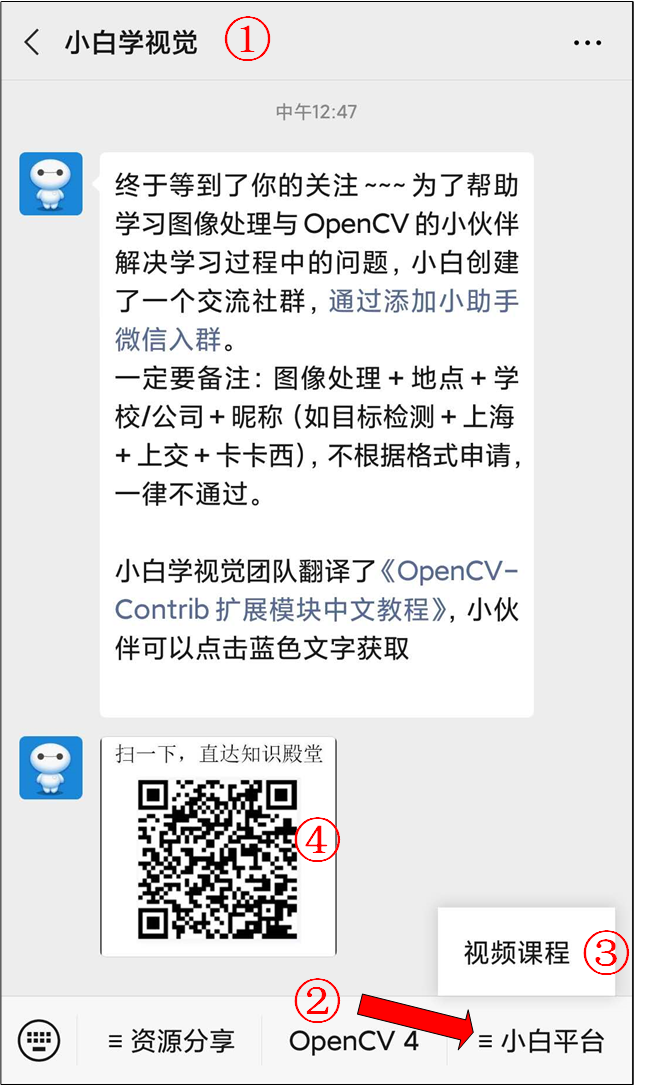Select the OpenCV 4 menu
Screen dimensions: 654x1086
(x=353, y=1041)
